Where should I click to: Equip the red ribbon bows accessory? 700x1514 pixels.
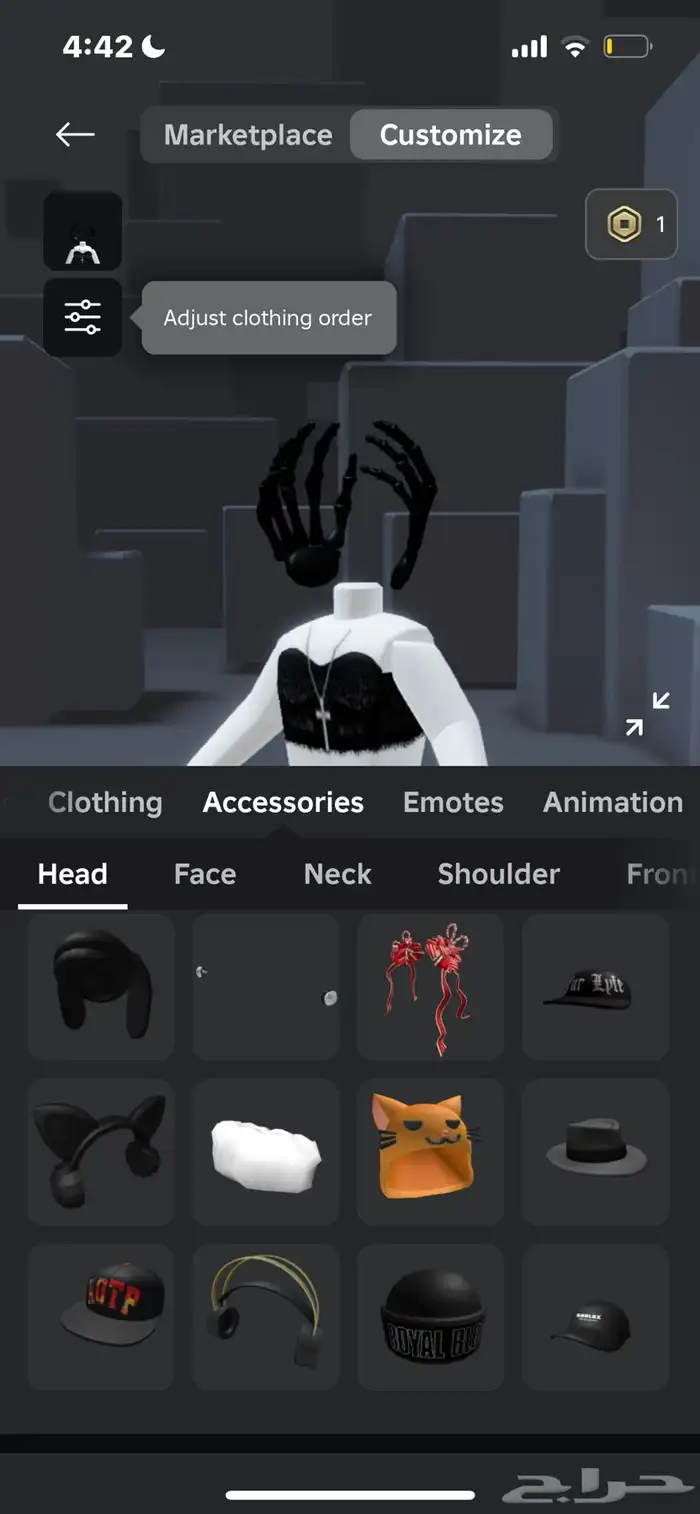click(x=431, y=987)
